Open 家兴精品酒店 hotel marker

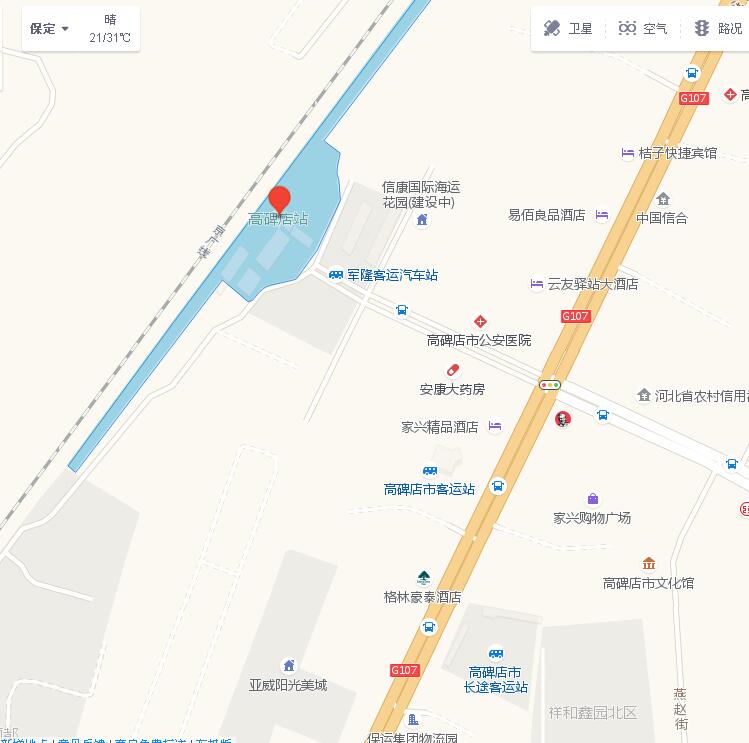point(495,427)
